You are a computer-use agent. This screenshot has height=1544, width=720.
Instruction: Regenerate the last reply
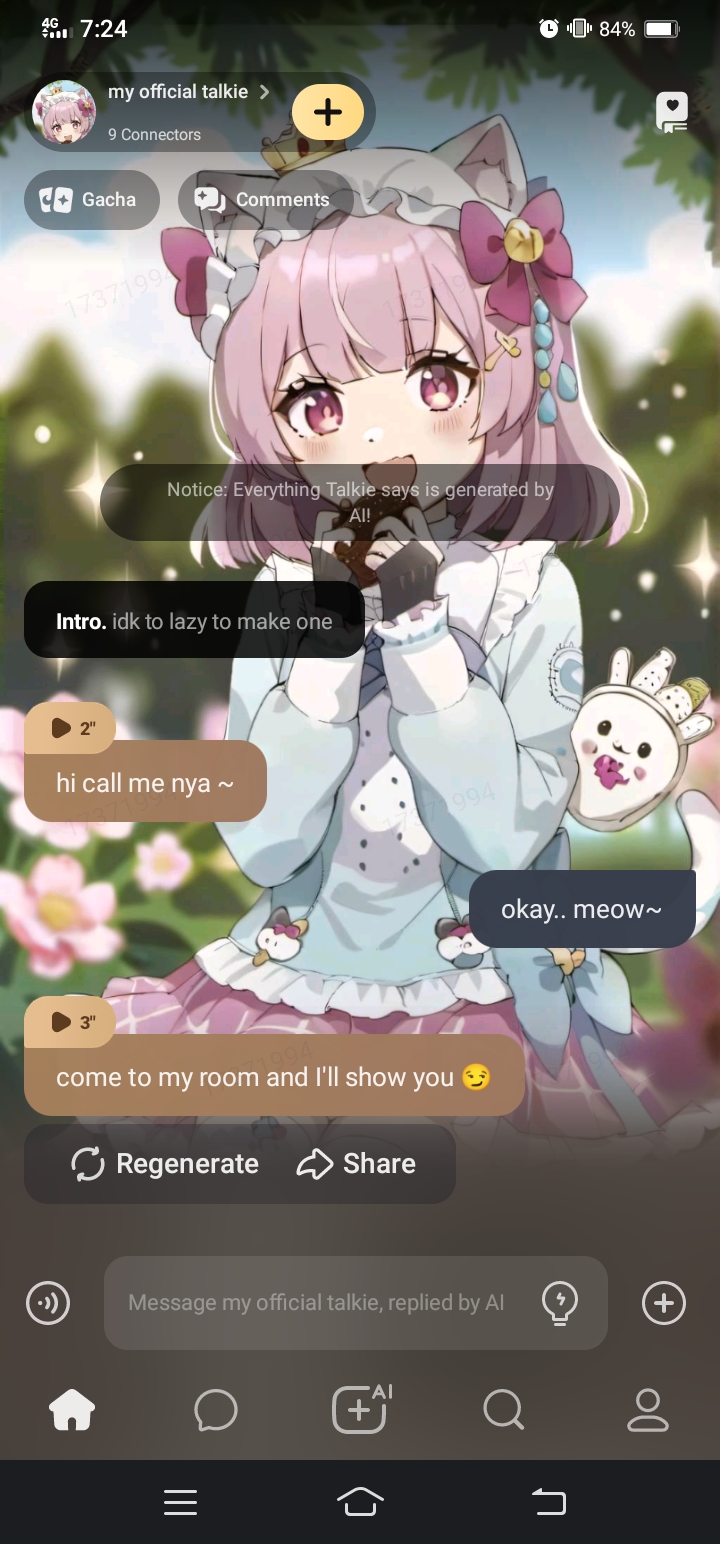point(165,1164)
